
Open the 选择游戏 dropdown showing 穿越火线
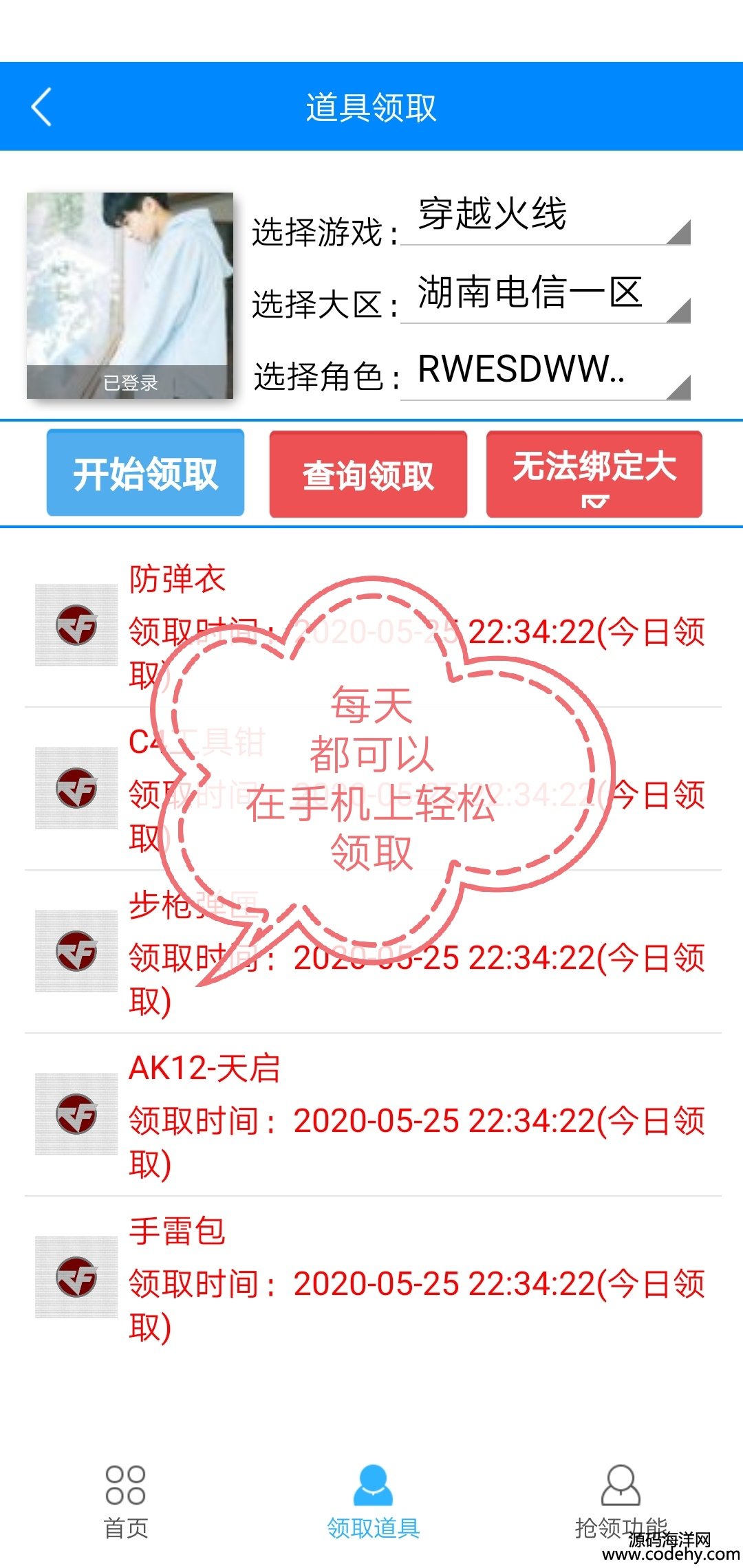click(545, 216)
